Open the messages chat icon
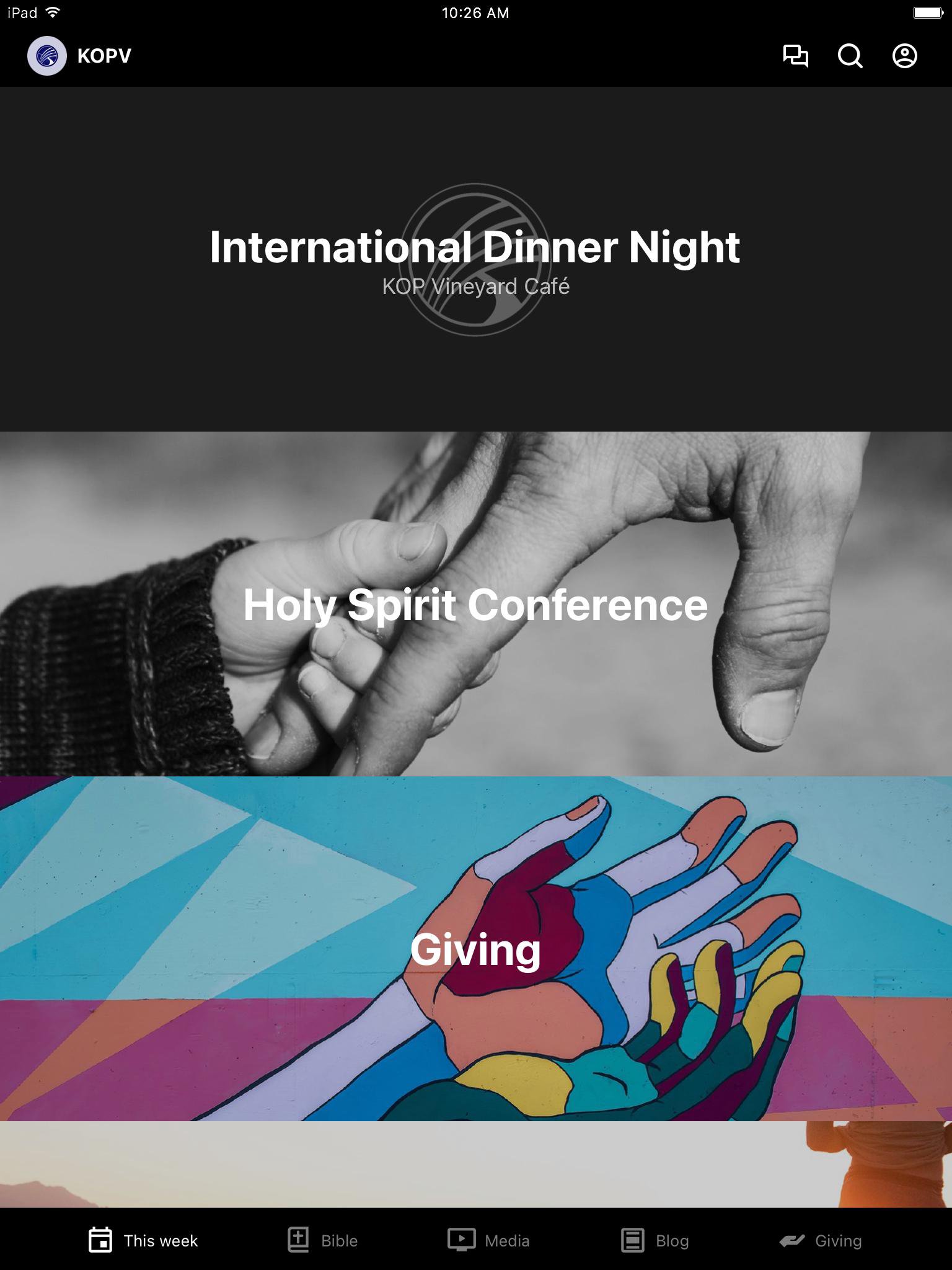This screenshot has height=1270, width=952. point(795,56)
